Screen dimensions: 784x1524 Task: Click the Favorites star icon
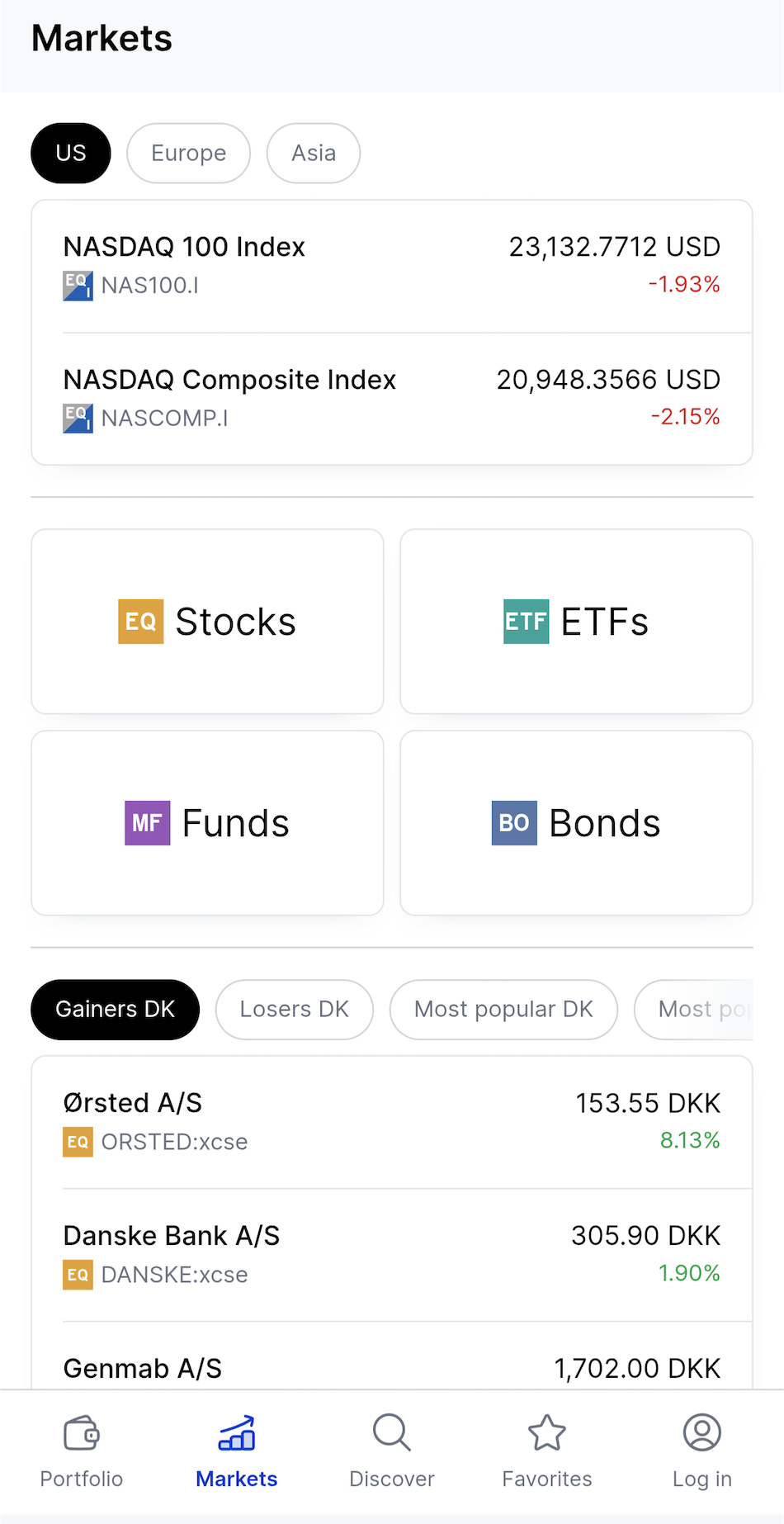(x=546, y=1434)
